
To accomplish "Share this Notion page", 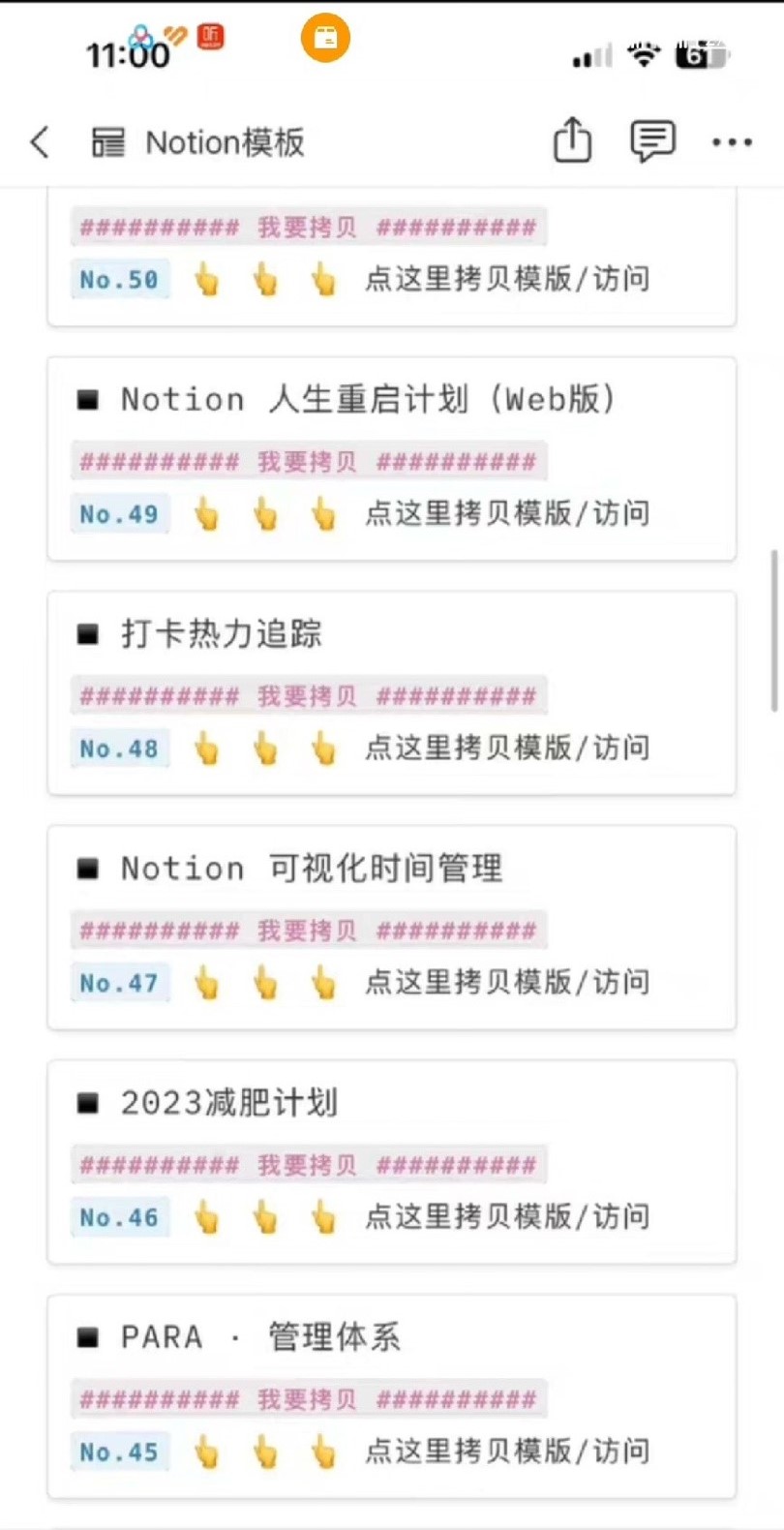I will tap(572, 141).
